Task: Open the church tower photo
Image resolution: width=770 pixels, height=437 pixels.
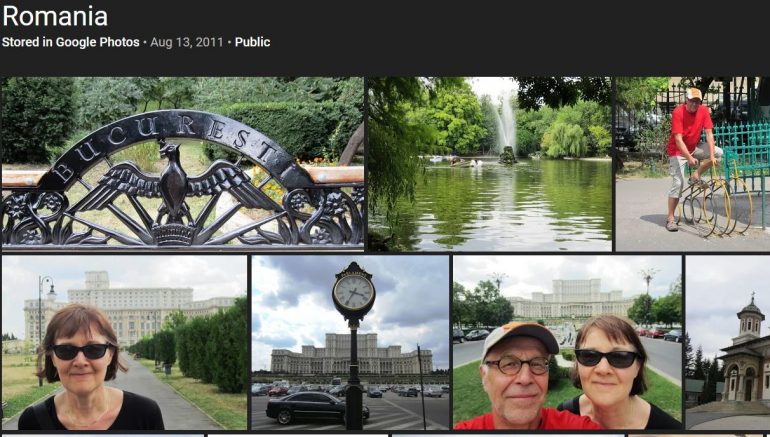Action: pyautogui.click(x=728, y=342)
